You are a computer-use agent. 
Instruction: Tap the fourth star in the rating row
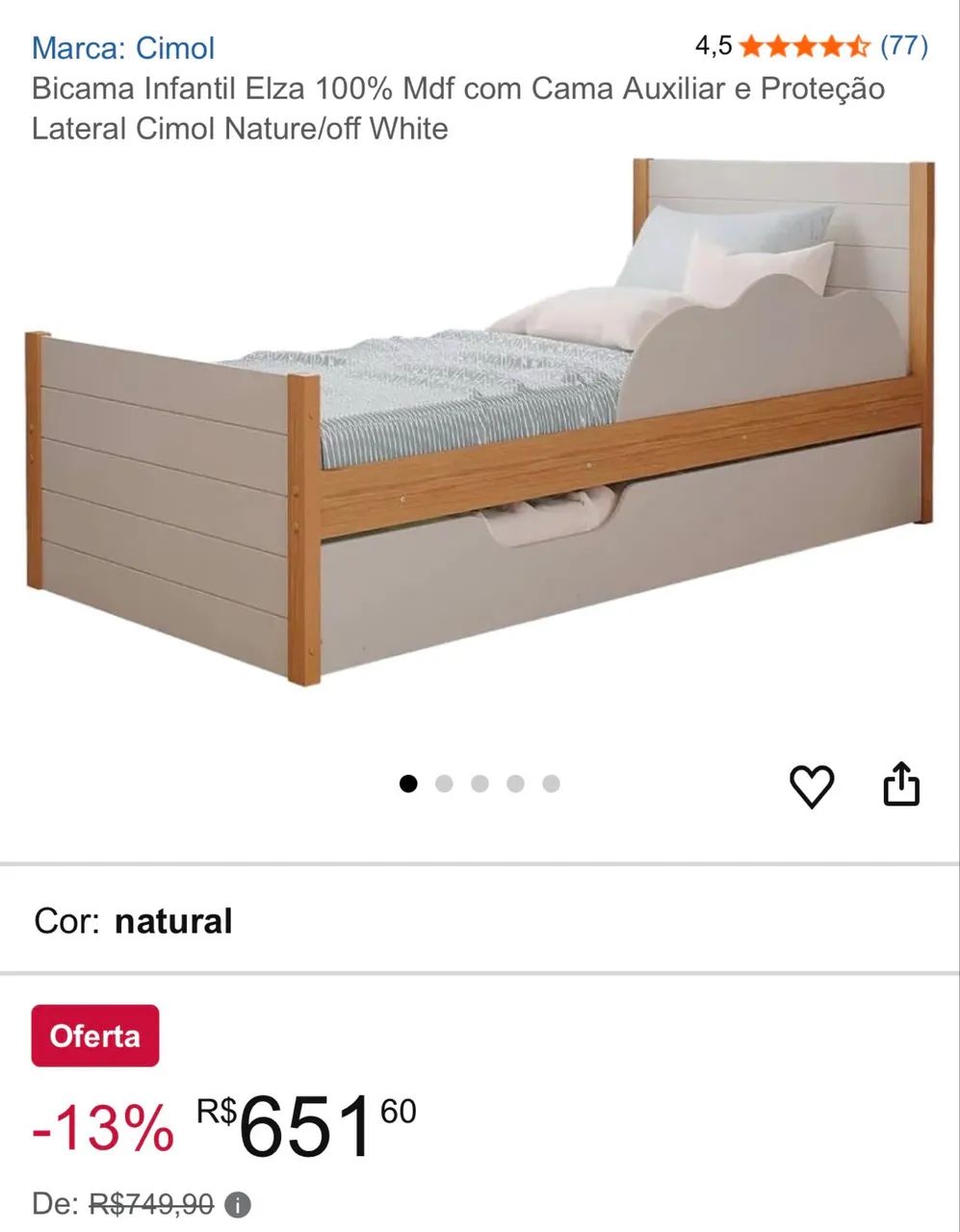[833, 44]
